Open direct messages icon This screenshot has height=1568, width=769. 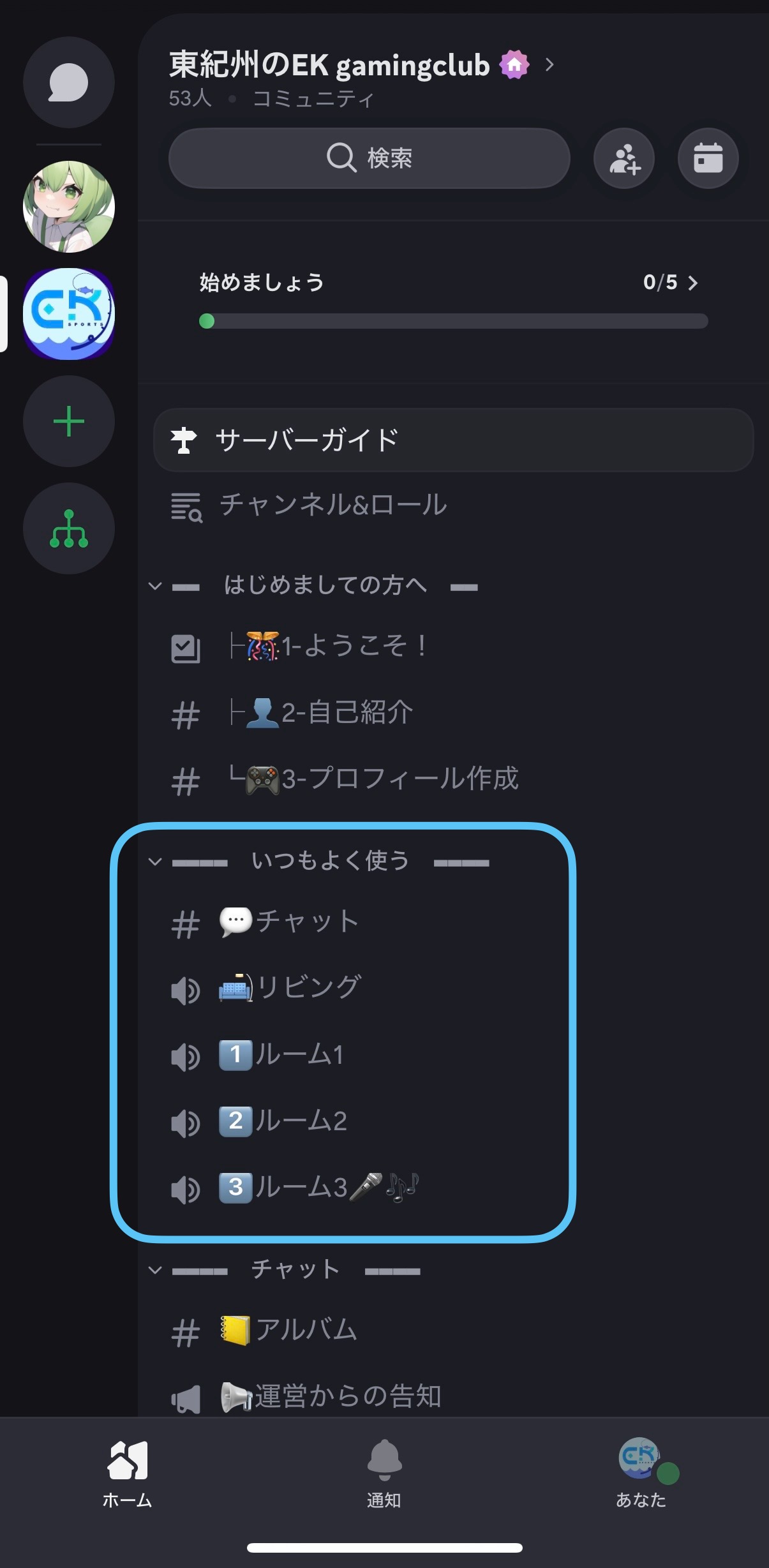[x=69, y=82]
